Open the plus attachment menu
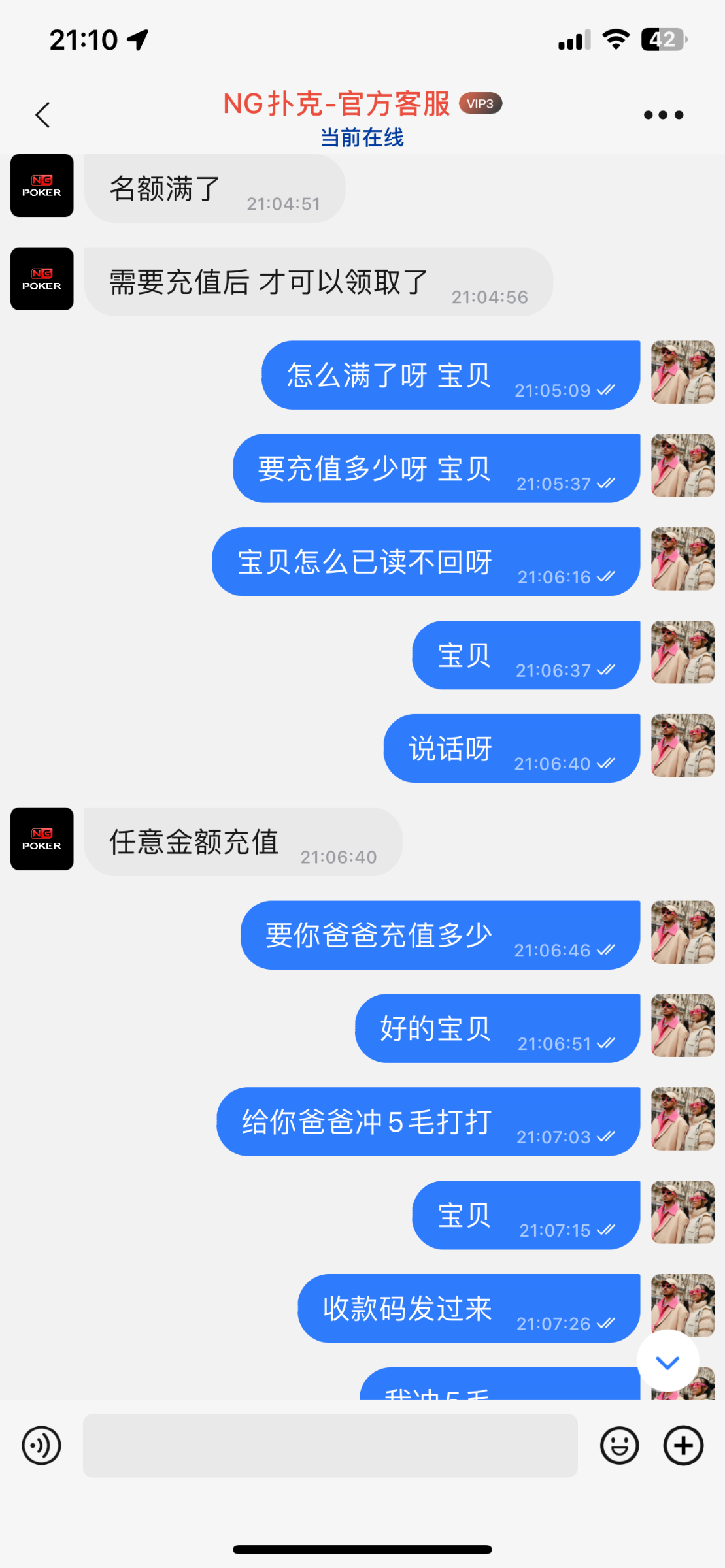725x1568 pixels. click(x=683, y=1445)
